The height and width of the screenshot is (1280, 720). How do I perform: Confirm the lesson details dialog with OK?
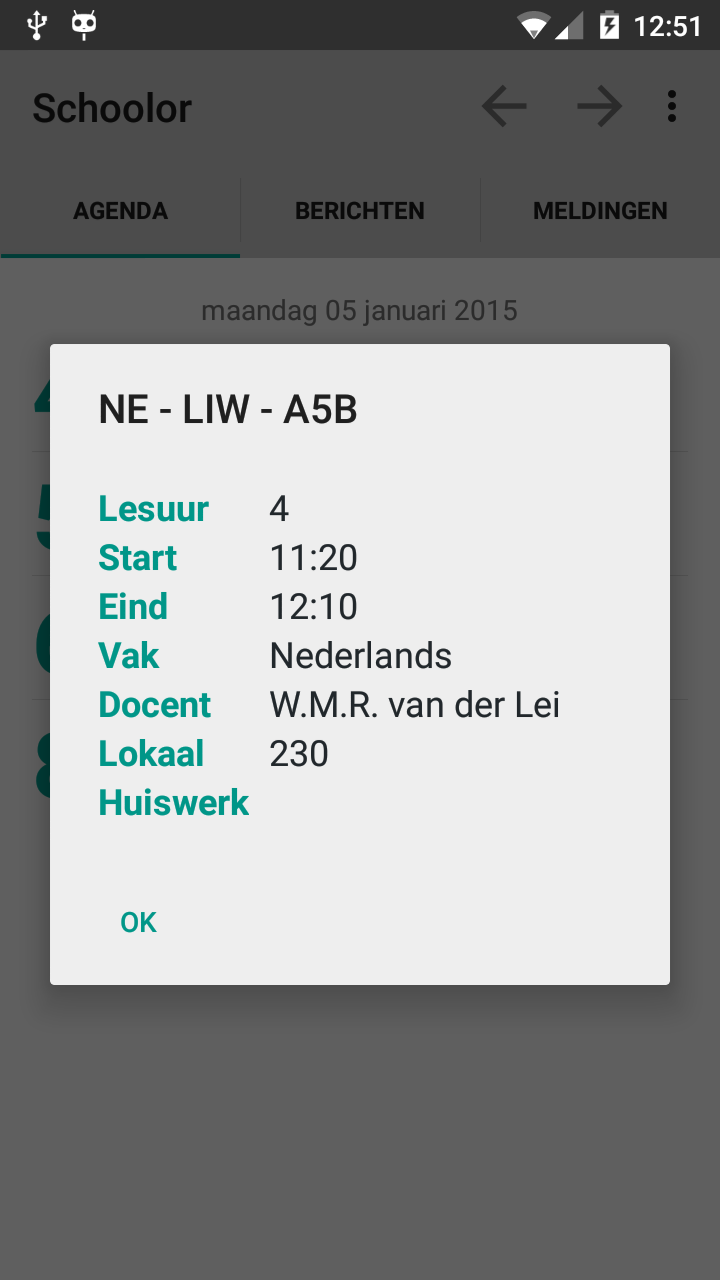click(138, 922)
